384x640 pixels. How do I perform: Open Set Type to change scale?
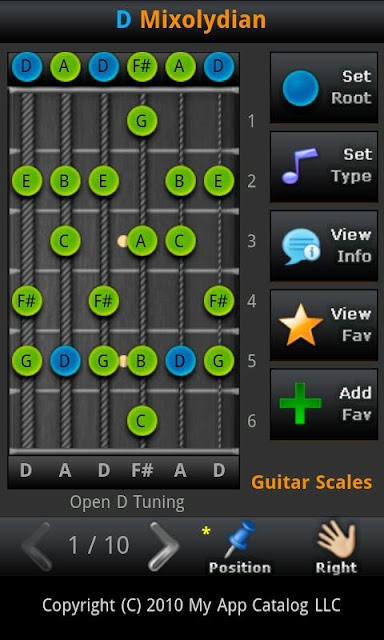click(x=324, y=167)
